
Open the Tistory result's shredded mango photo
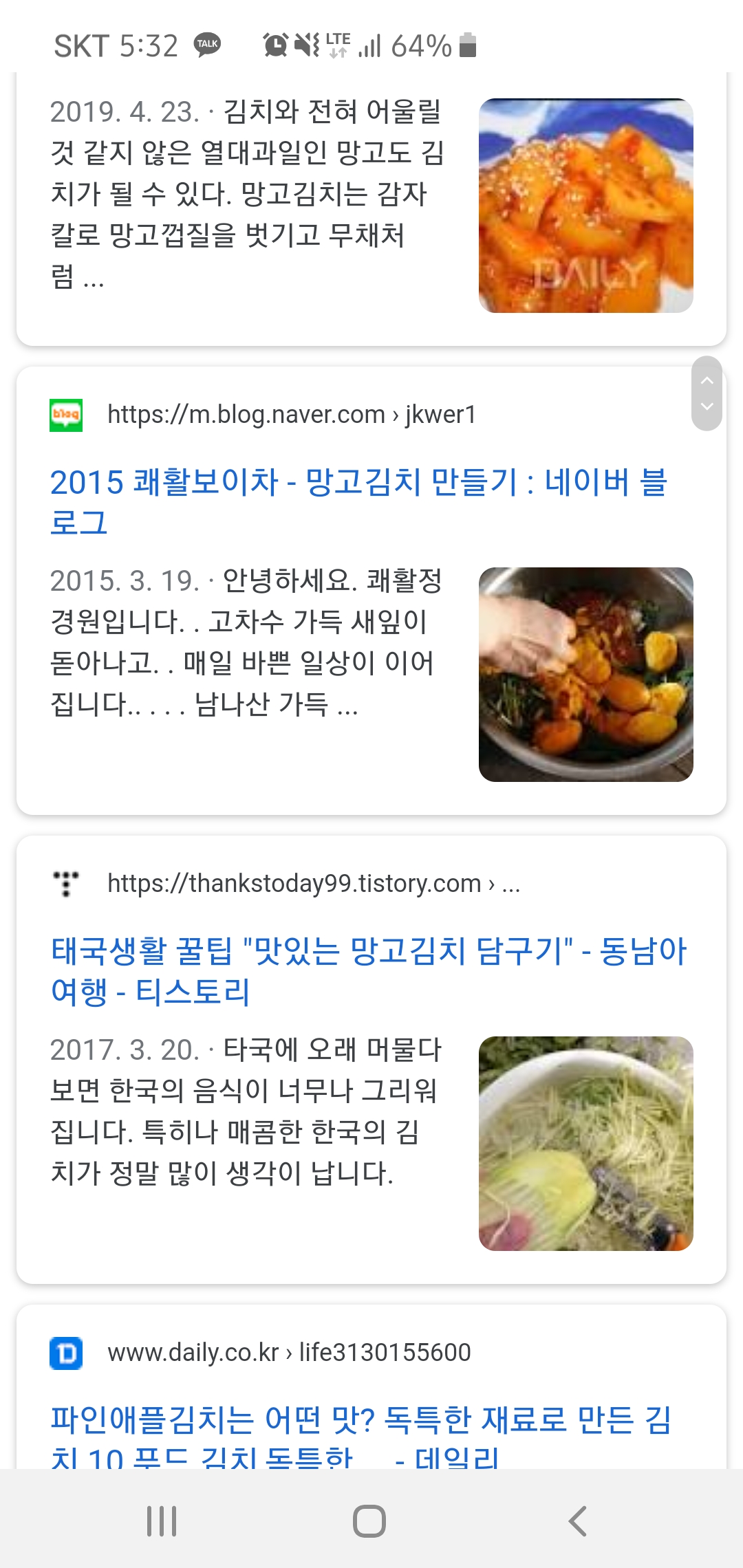(585, 1143)
